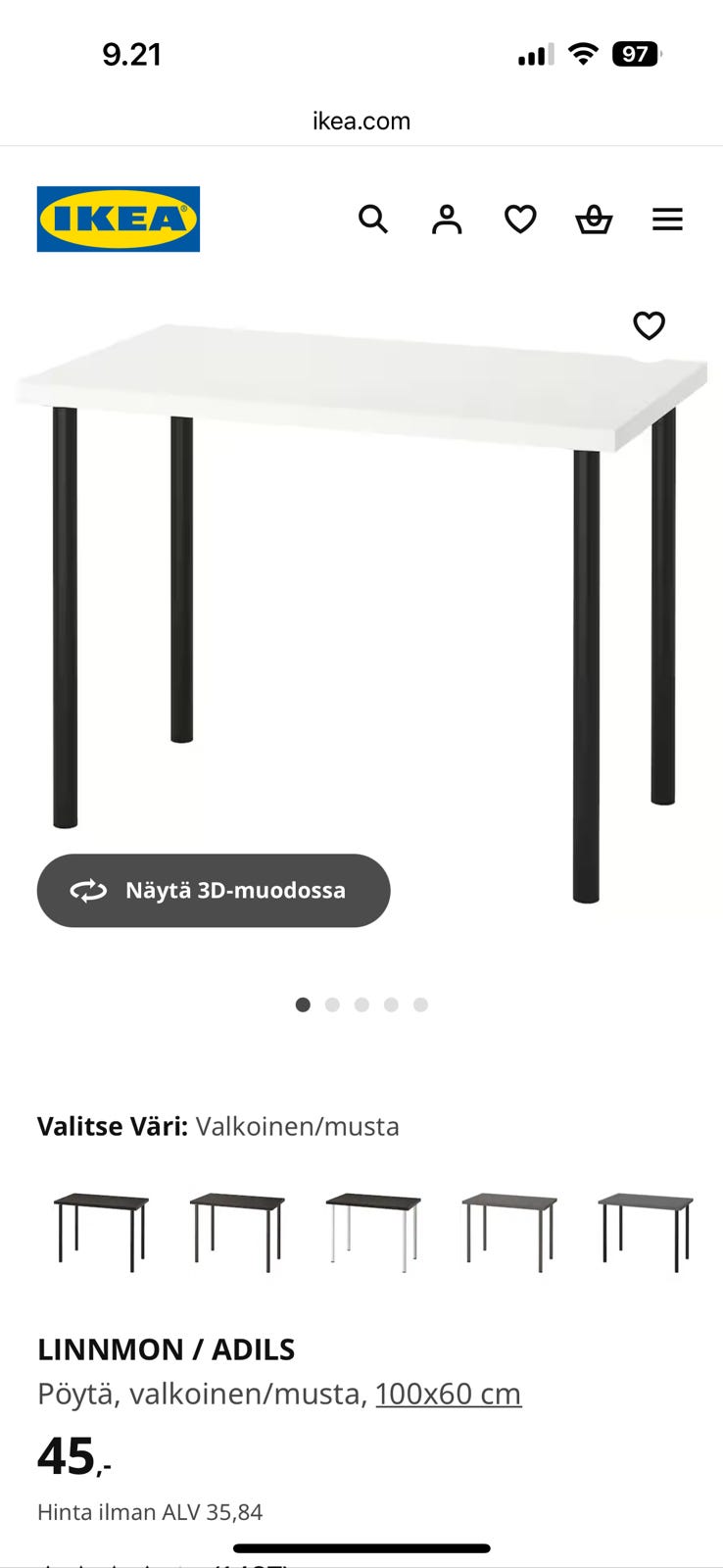Select the second carousel dot
Viewport: 723px width, 1568px height.
point(332,1004)
